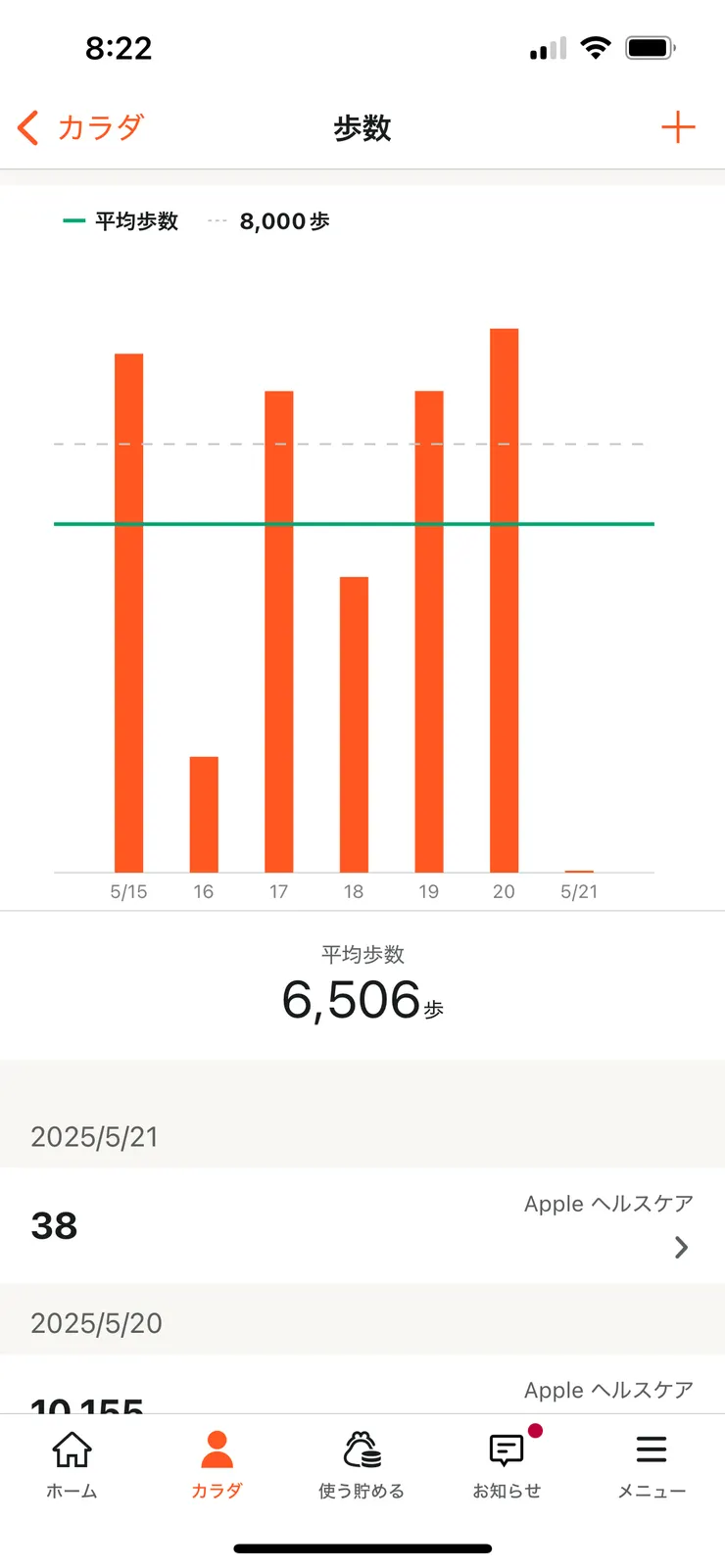Image resolution: width=725 pixels, height=1568 pixels.
Task: View お知らせ notifications
Action: (x=507, y=1464)
